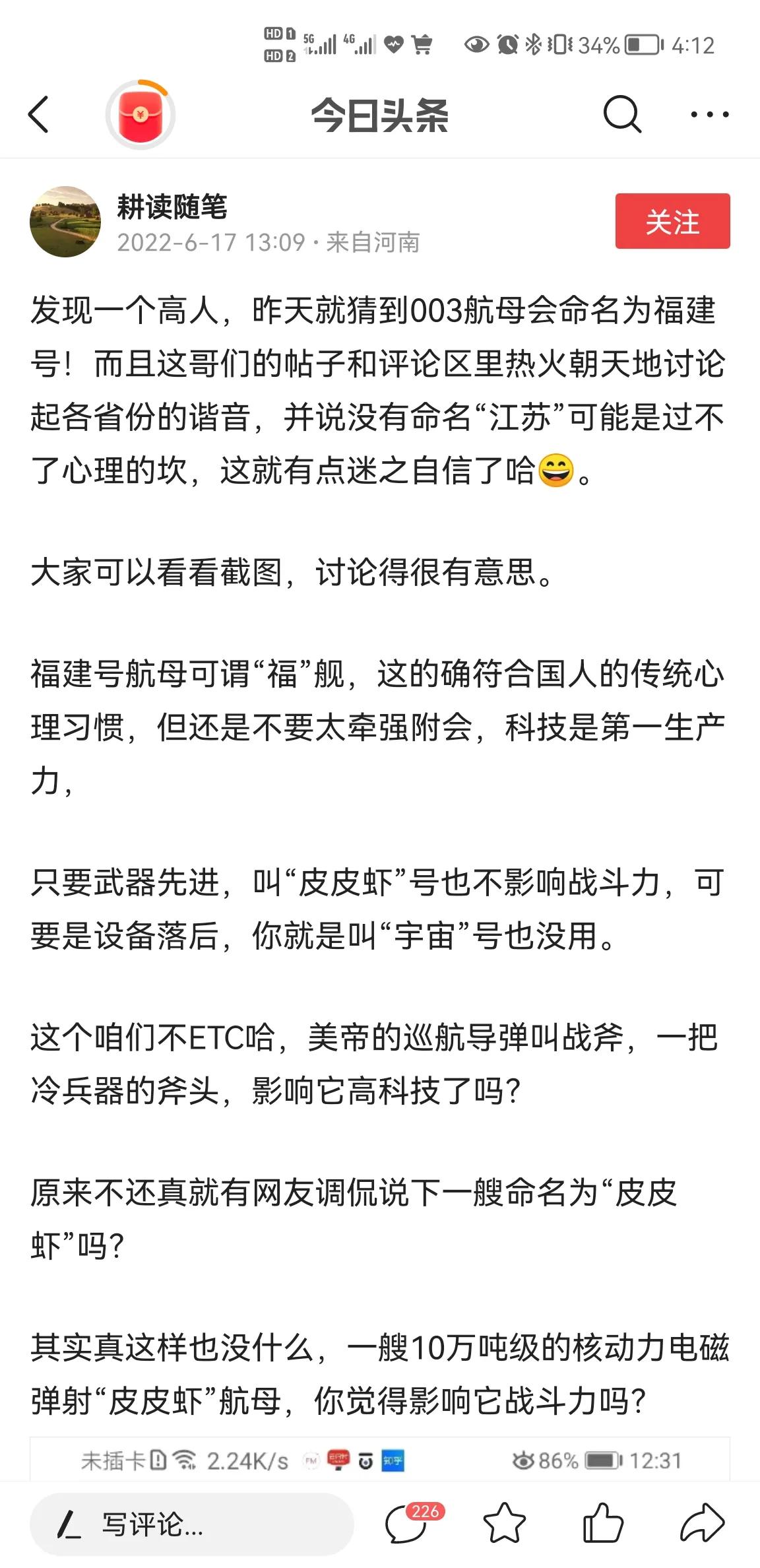Tap the post timestamp 2022-6-17 13:09

pyautogui.click(x=205, y=244)
